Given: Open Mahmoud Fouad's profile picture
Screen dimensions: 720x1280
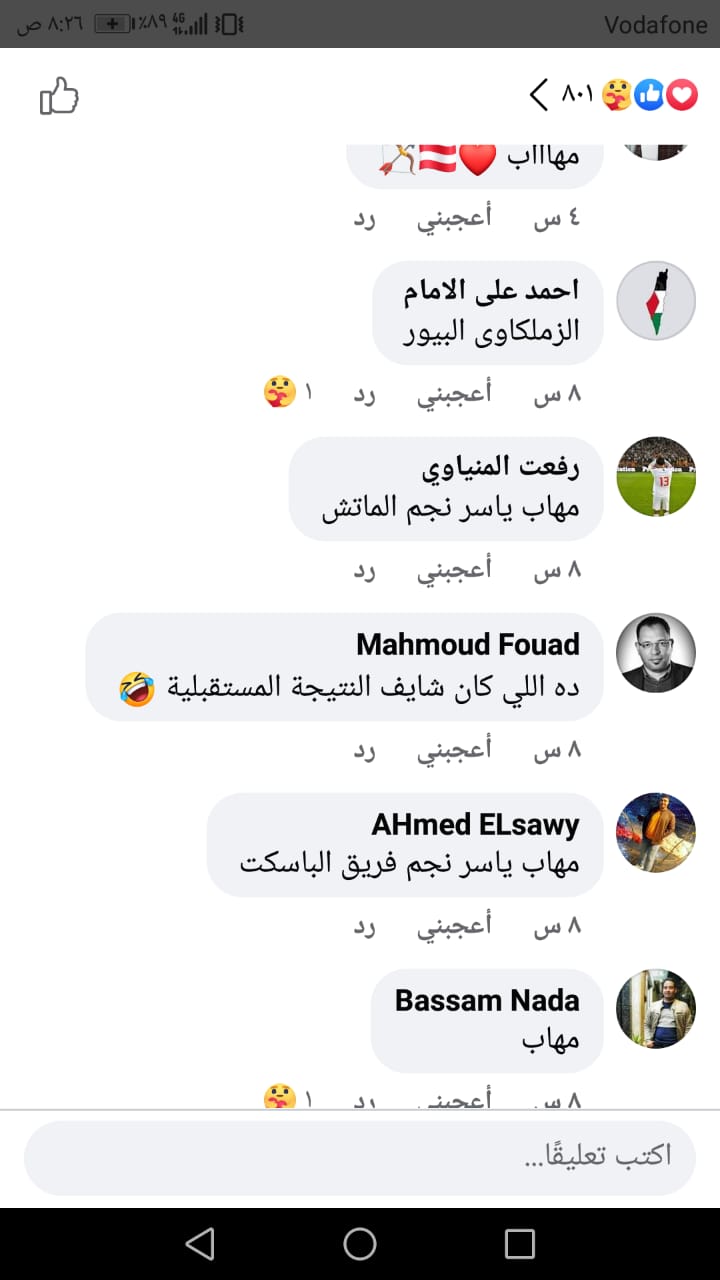Looking at the screenshot, I should pyautogui.click(x=656, y=653).
